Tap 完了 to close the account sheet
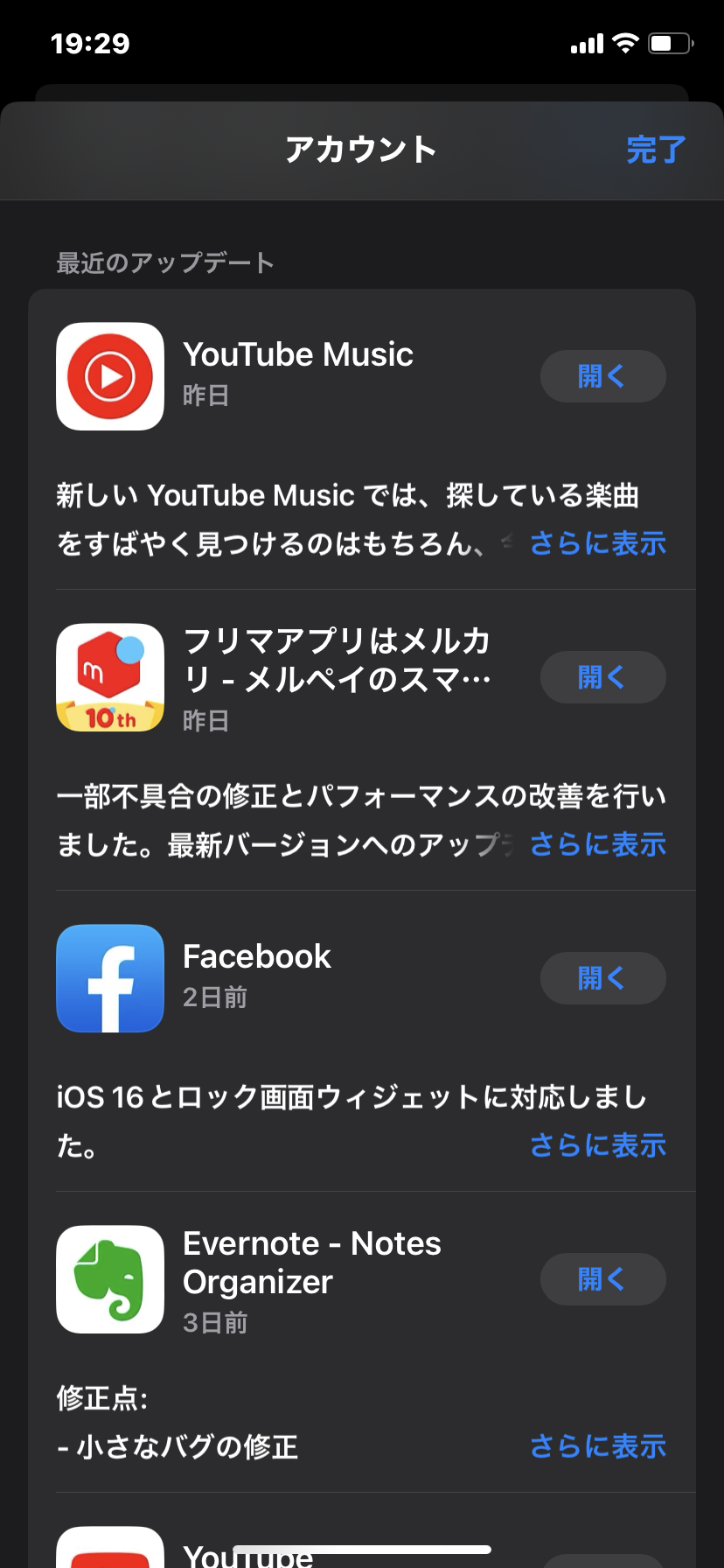This screenshot has width=724, height=1568. (x=655, y=150)
